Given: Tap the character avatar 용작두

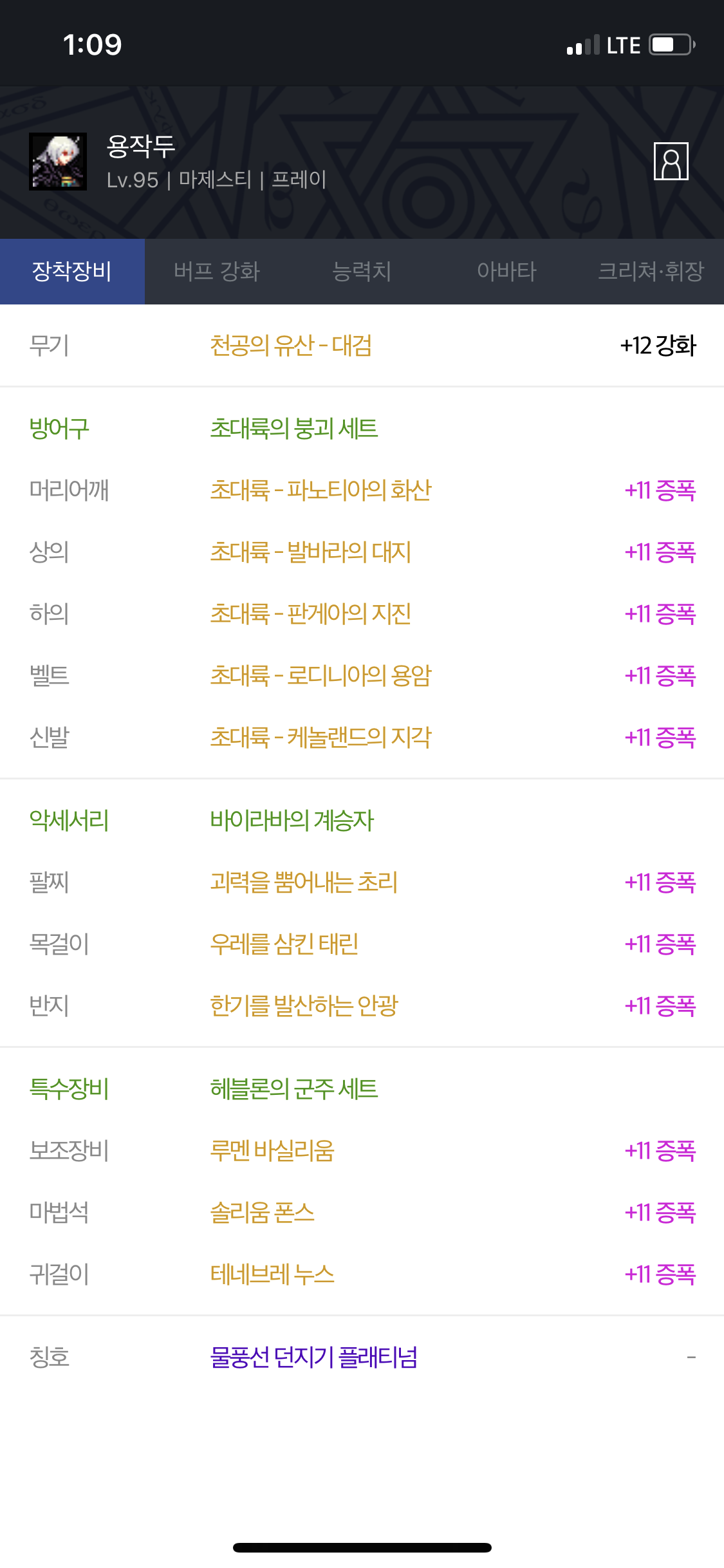Looking at the screenshot, I should coord(58,162).
